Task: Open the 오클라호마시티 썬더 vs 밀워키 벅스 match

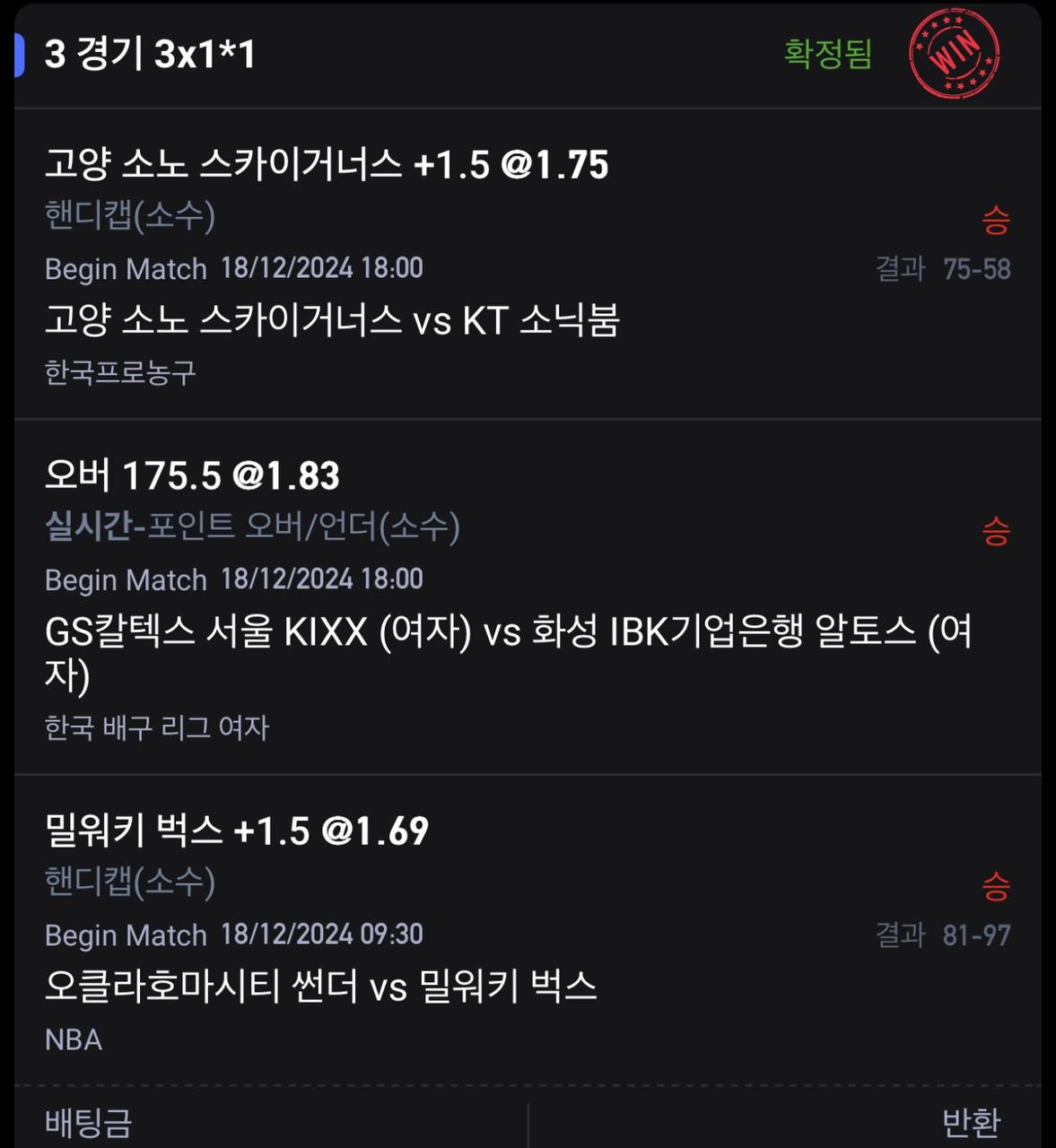Action: point(320,987)
